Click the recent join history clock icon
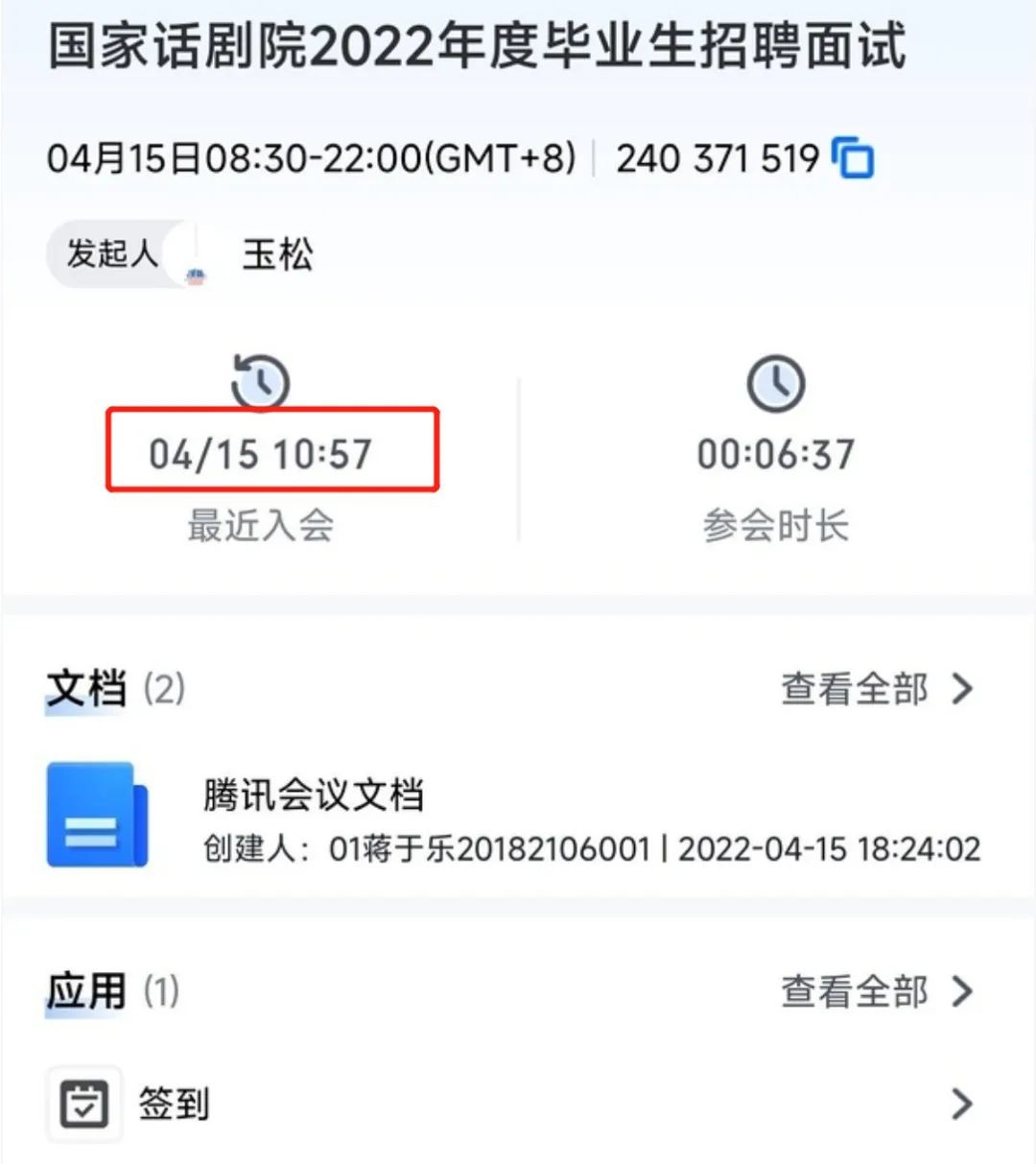This screenshot has width=1036, height=1164. click(259, 382)
